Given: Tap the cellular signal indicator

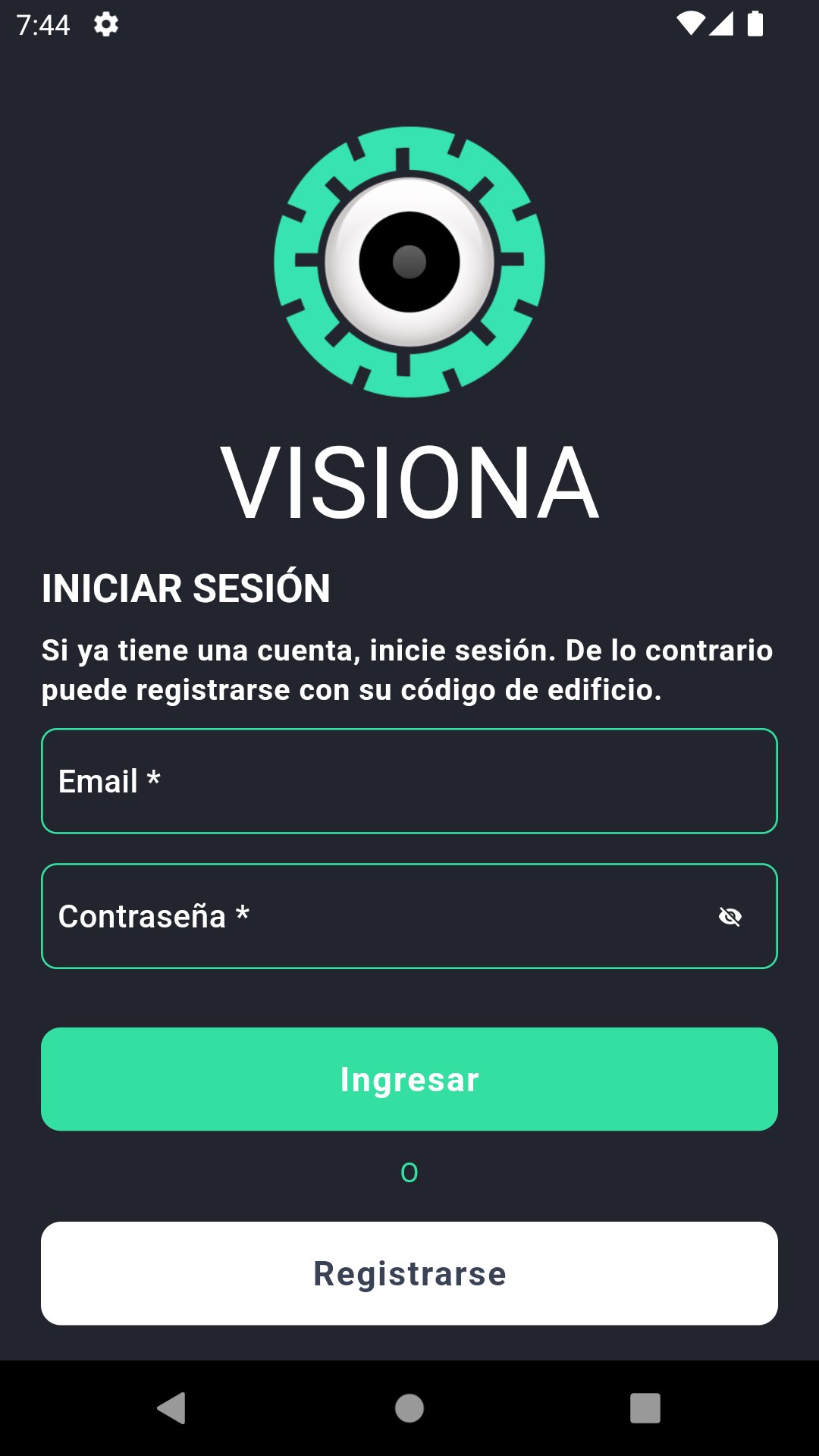Looking at the screenshot, I should (722, 24).
